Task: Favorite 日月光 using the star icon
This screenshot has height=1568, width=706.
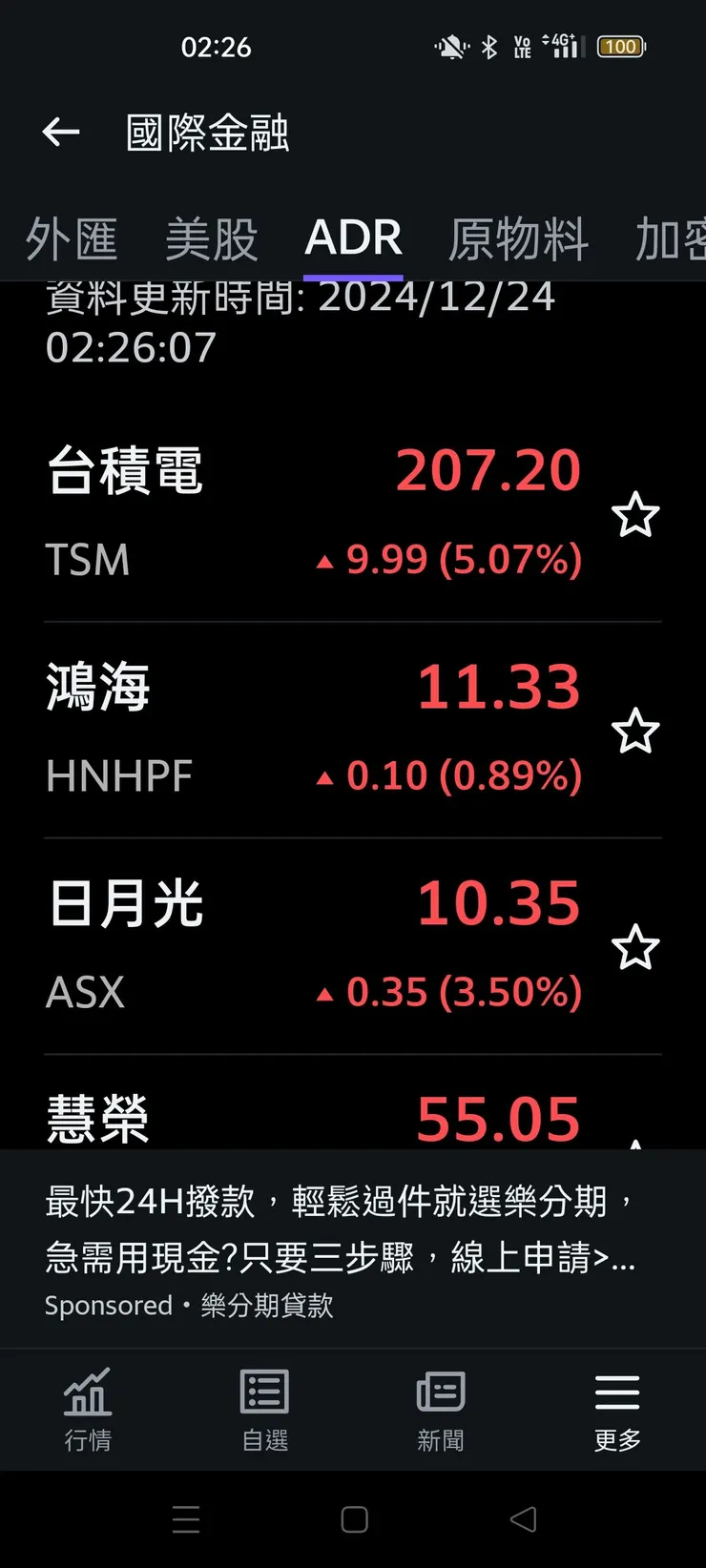Action: (635, 948)
